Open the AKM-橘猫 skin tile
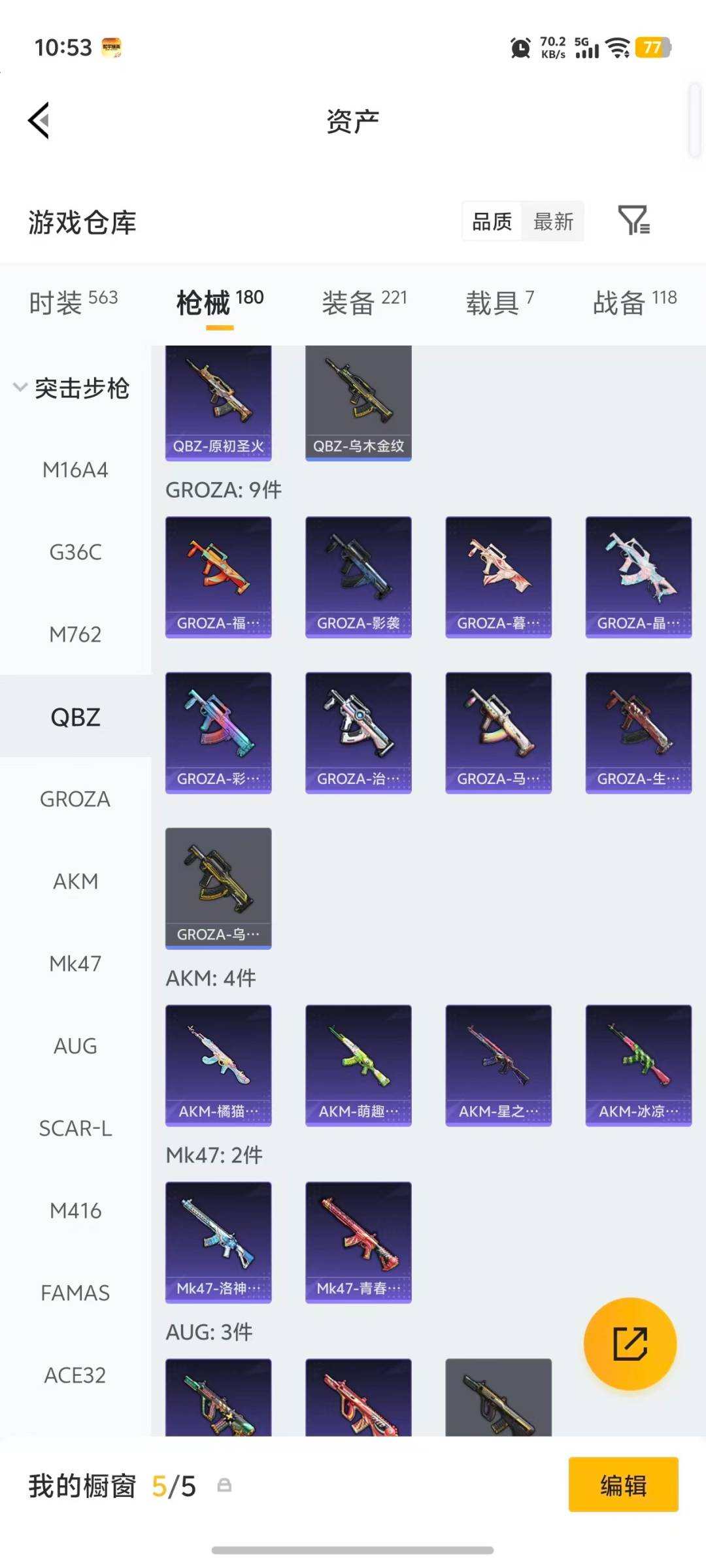 point(218,1065)
